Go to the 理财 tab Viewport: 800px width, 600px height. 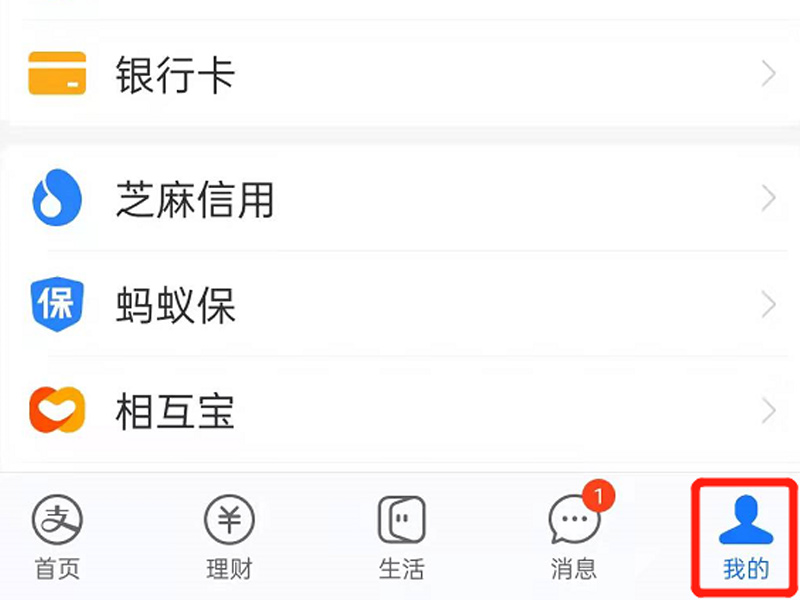[229, 538]
